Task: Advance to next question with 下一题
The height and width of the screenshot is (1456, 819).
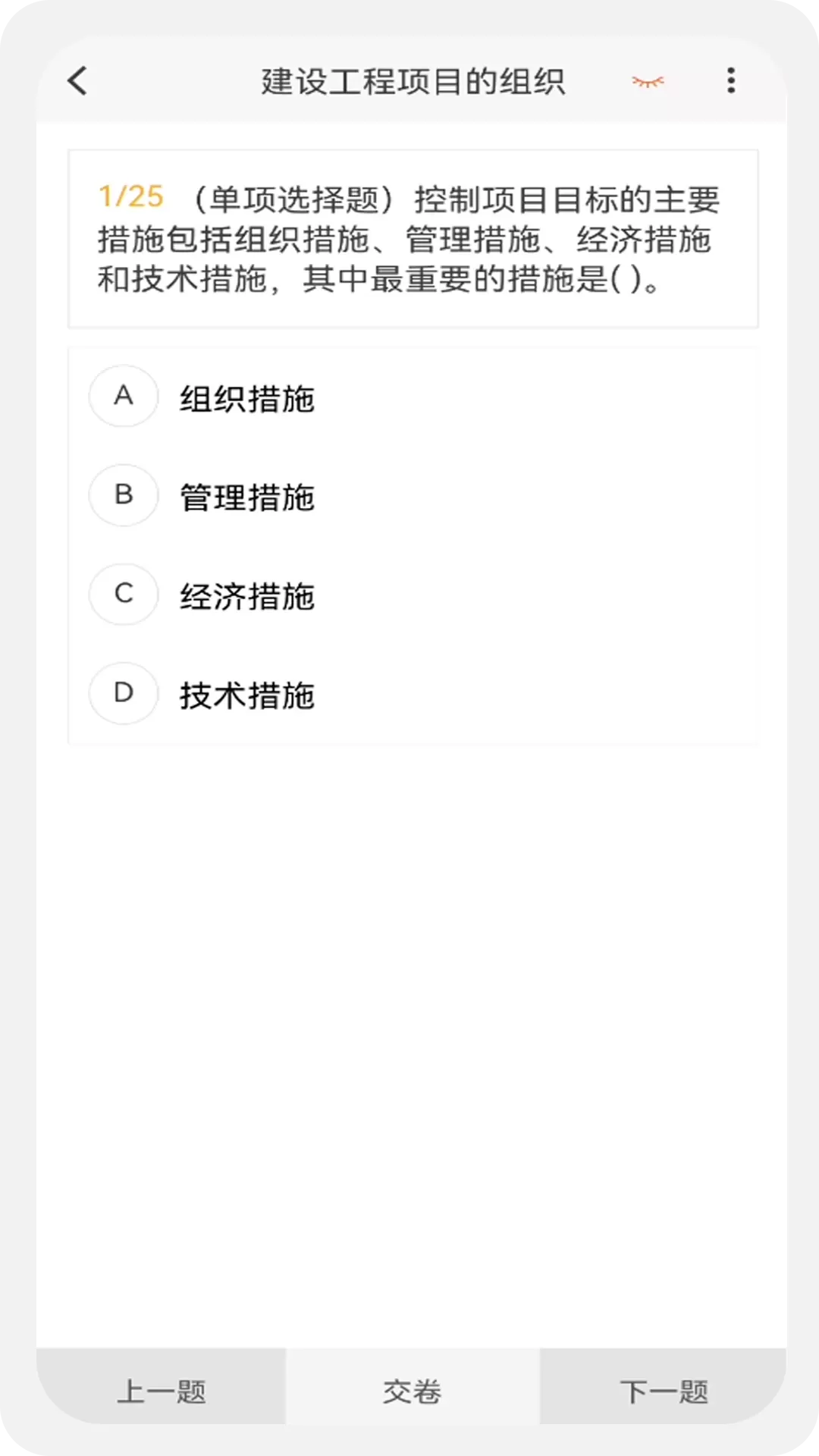Action: (664, 1391)
